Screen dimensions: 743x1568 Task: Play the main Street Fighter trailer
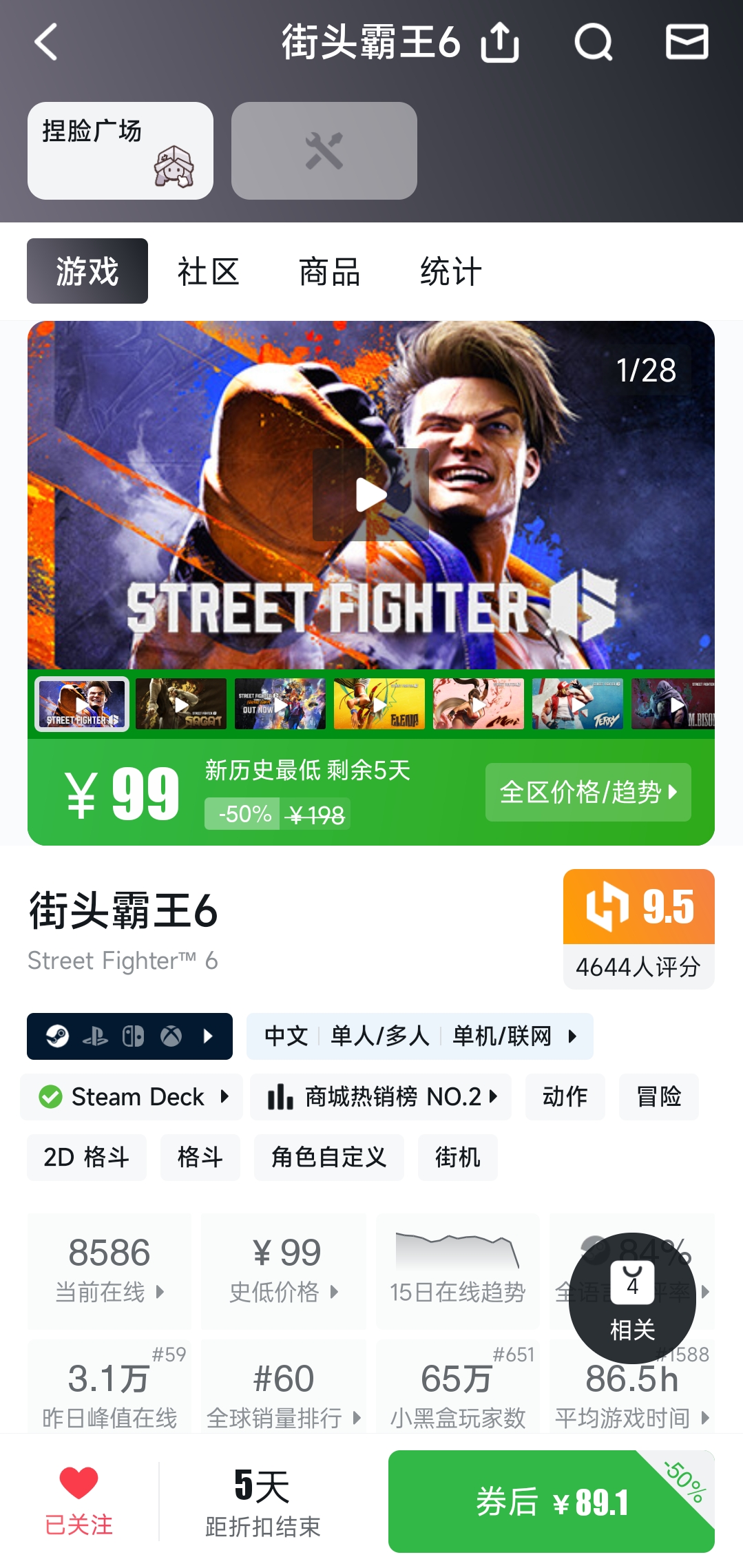click(x=371, y=494)
